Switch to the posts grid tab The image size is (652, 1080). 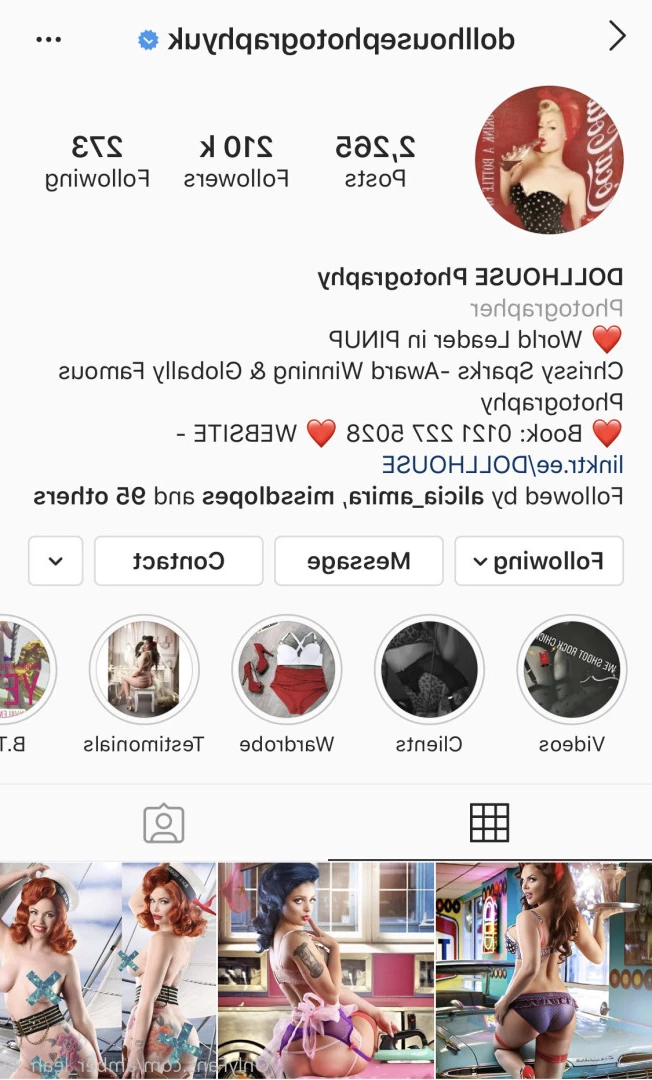coord(489,823)
